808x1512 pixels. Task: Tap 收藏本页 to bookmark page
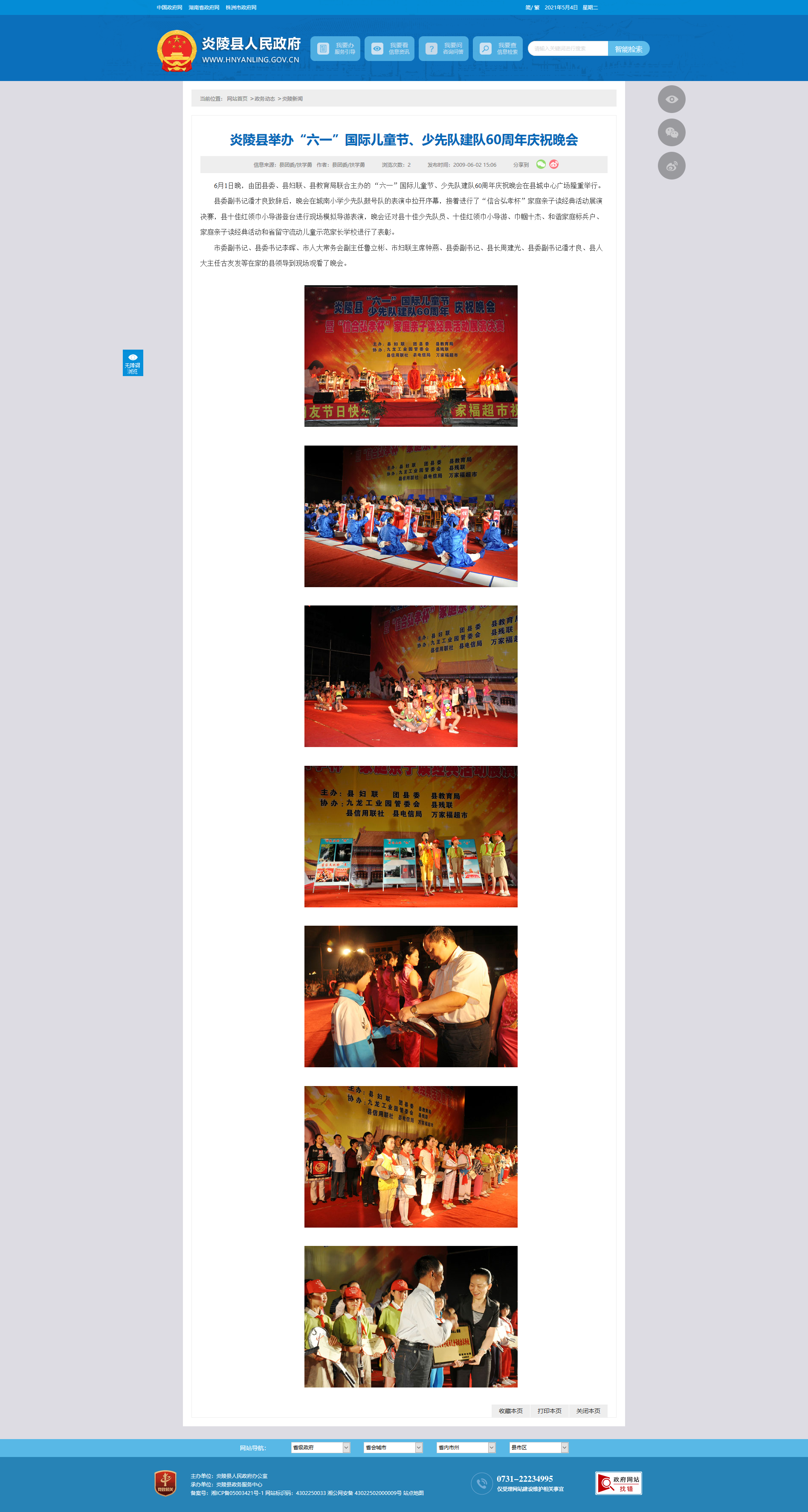510,1411
